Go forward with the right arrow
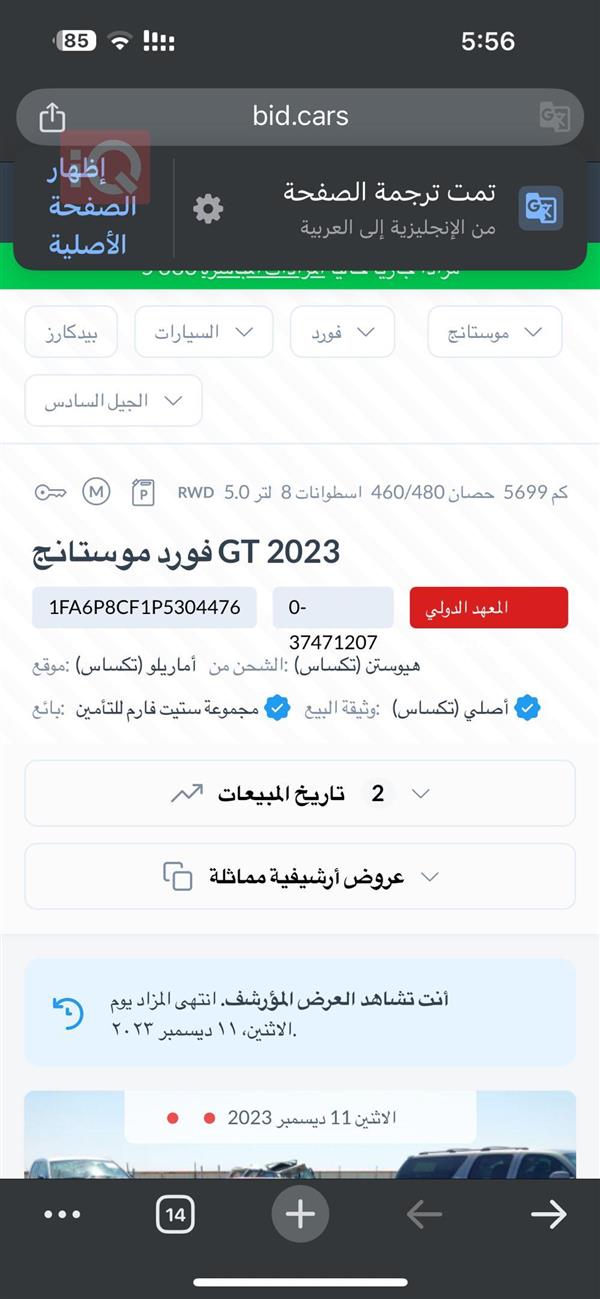600x1299 pixels. tap(548, 1214)
